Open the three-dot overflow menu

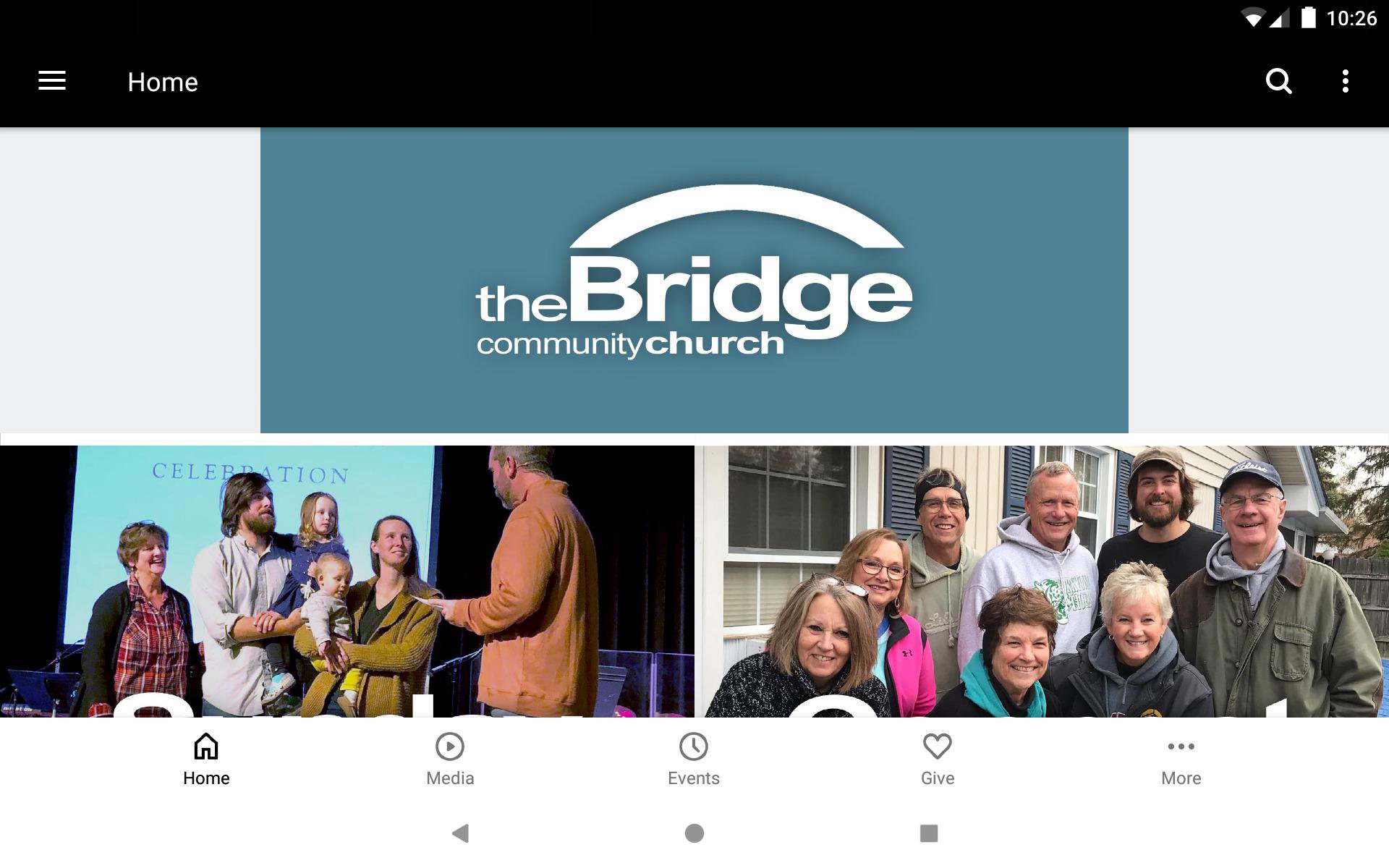click(x=1345, y=81)
